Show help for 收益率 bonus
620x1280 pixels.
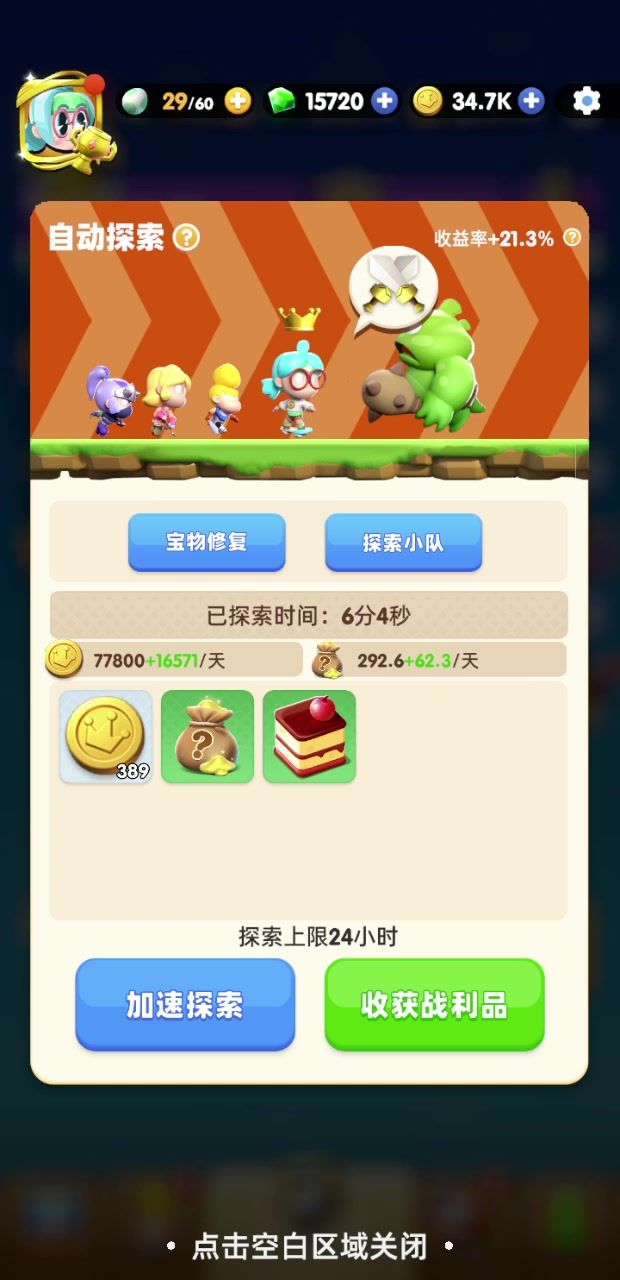(572, 238)
